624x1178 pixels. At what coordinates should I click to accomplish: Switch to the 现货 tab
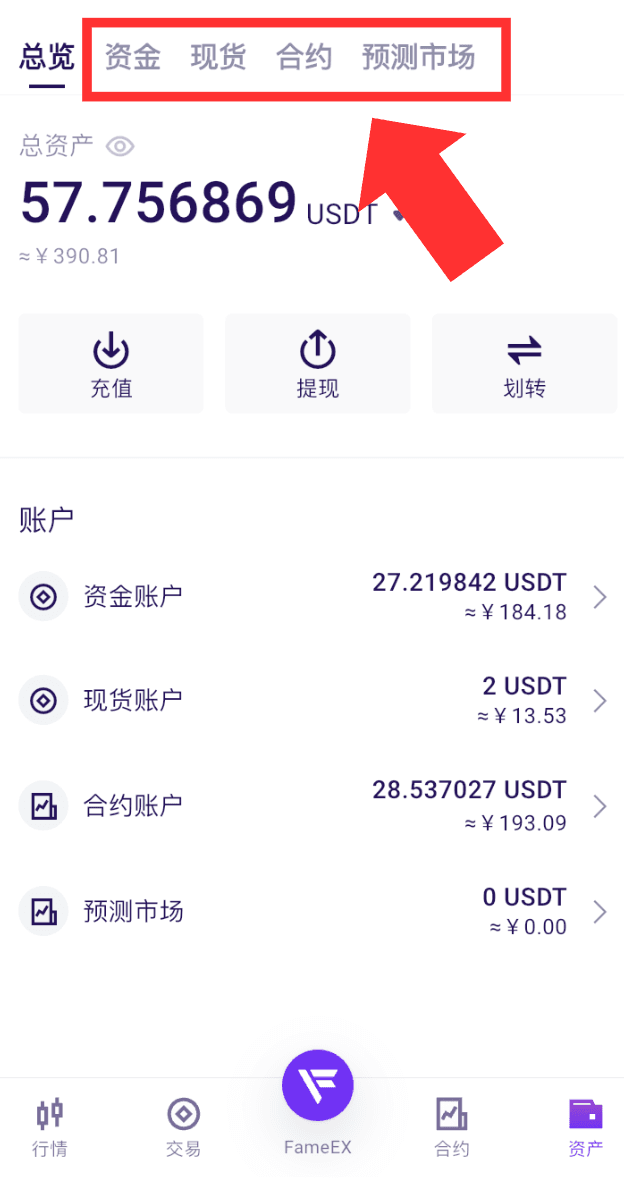[x=219, y=57]
